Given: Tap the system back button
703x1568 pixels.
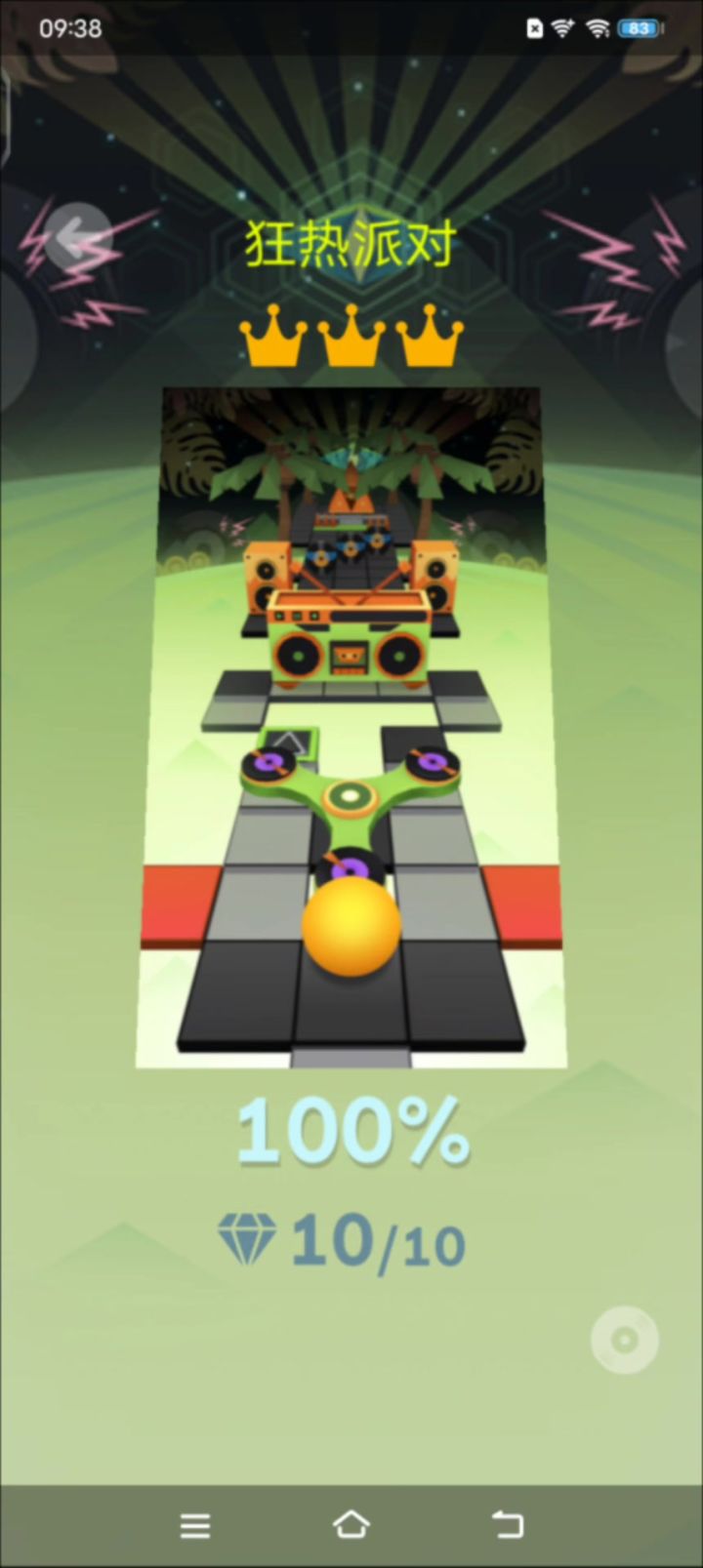Looking at the screenshot, I should click(507, 1524).
